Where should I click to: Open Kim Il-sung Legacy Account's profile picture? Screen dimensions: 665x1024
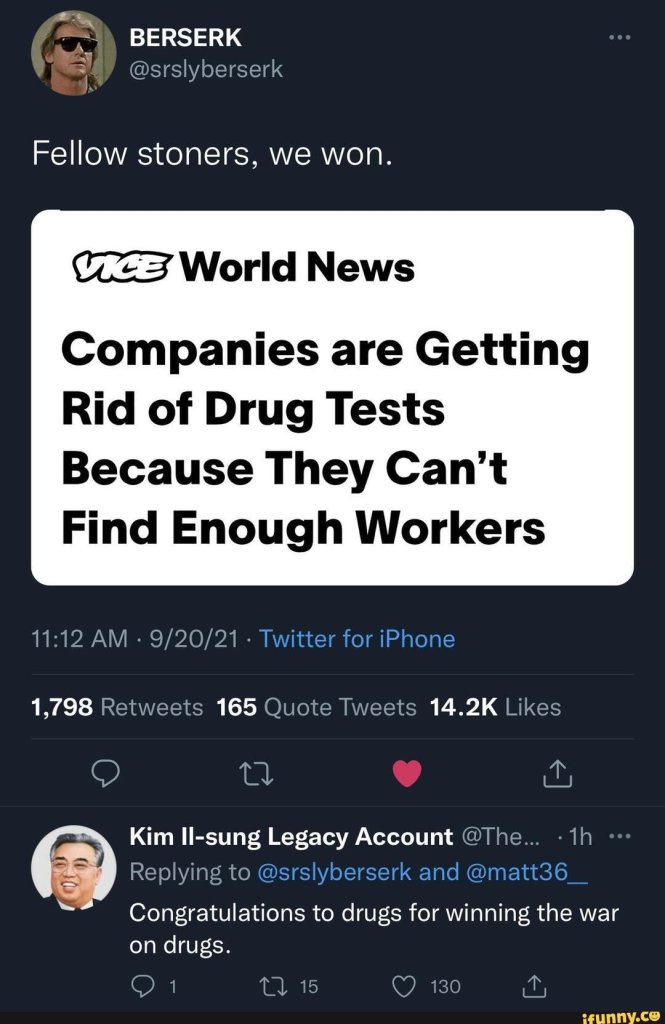[77, 869]
